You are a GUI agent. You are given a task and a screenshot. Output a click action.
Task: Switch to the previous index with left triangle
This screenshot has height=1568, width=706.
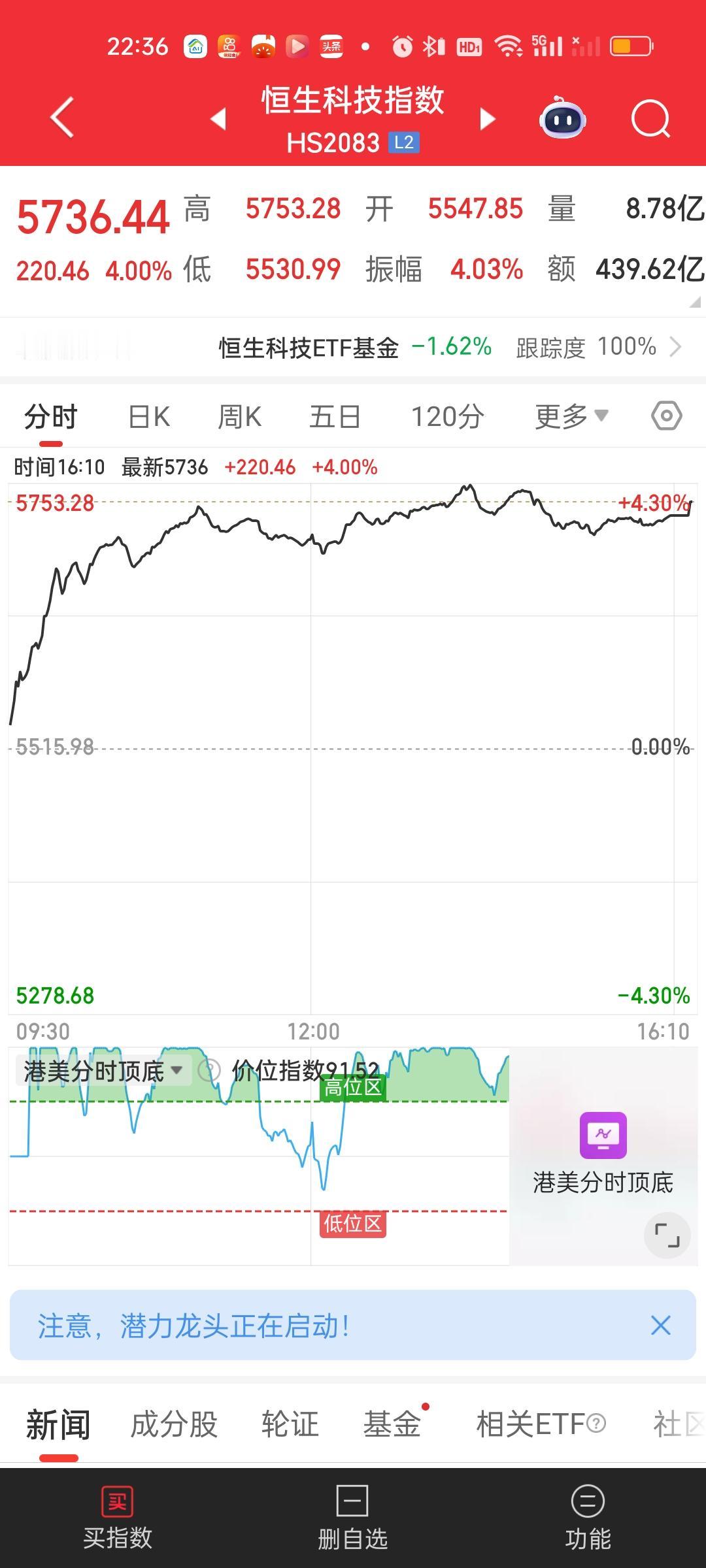point(218,119)
